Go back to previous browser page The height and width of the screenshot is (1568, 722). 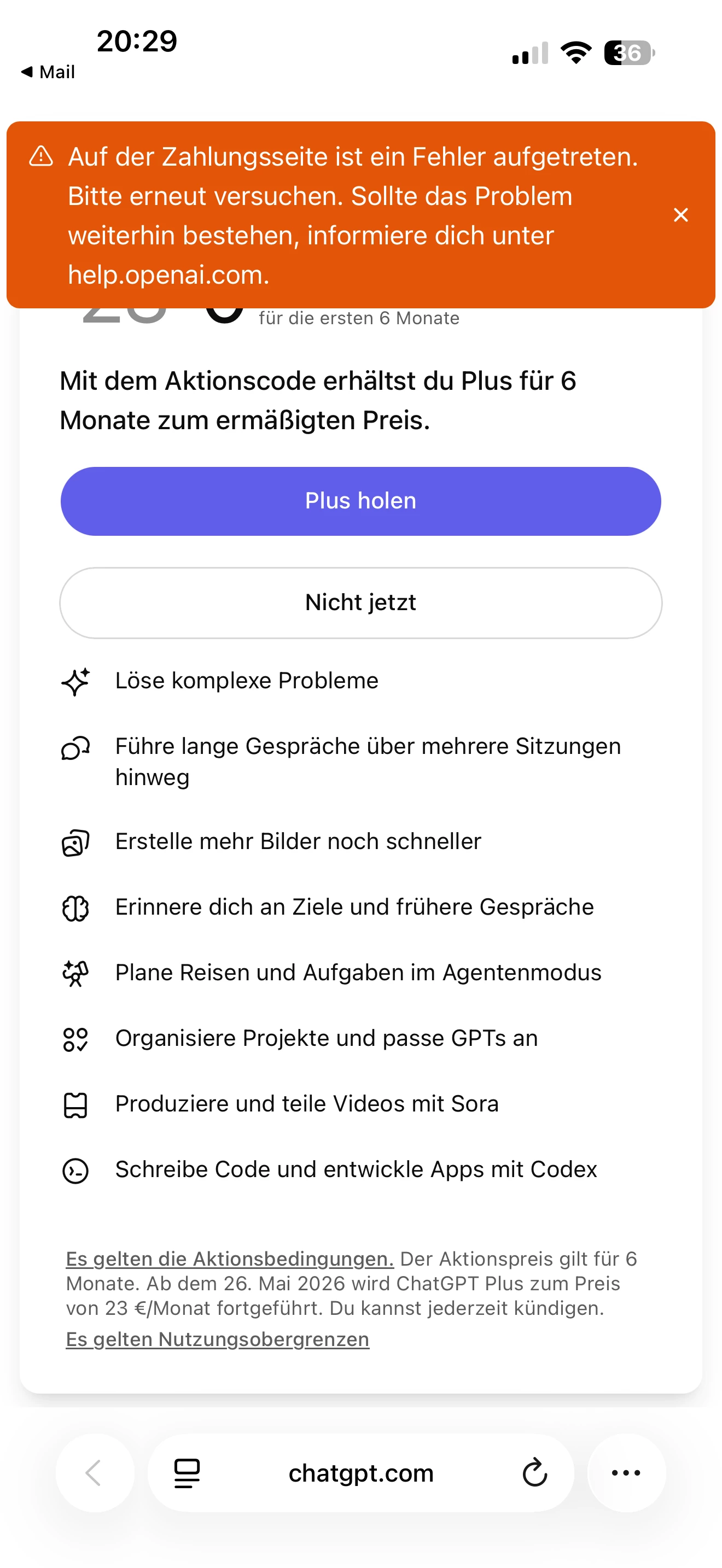[x=95, y=1473]
